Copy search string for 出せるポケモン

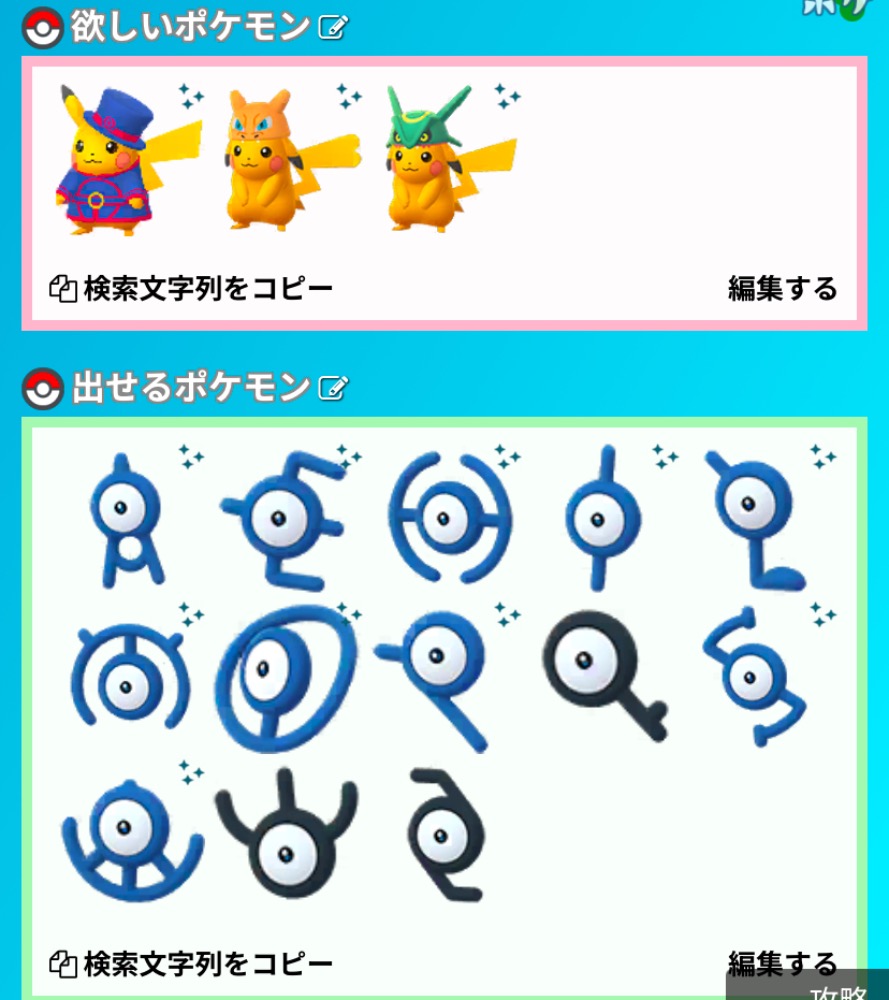point(191,964)
